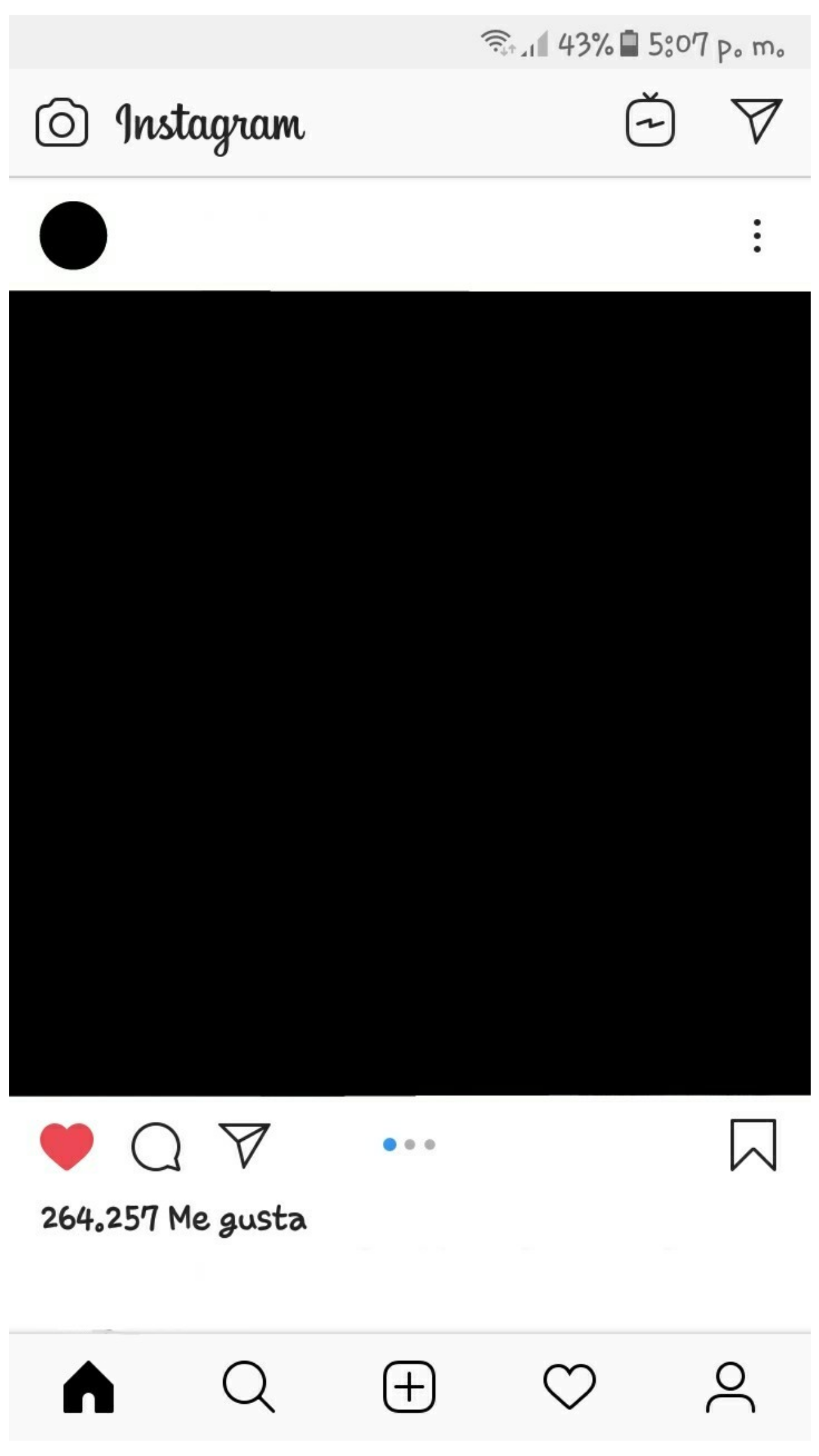This screenshot has height=1456, width=819.
Task: View the Activity heart tab
Action: (x=569, y=1387)
